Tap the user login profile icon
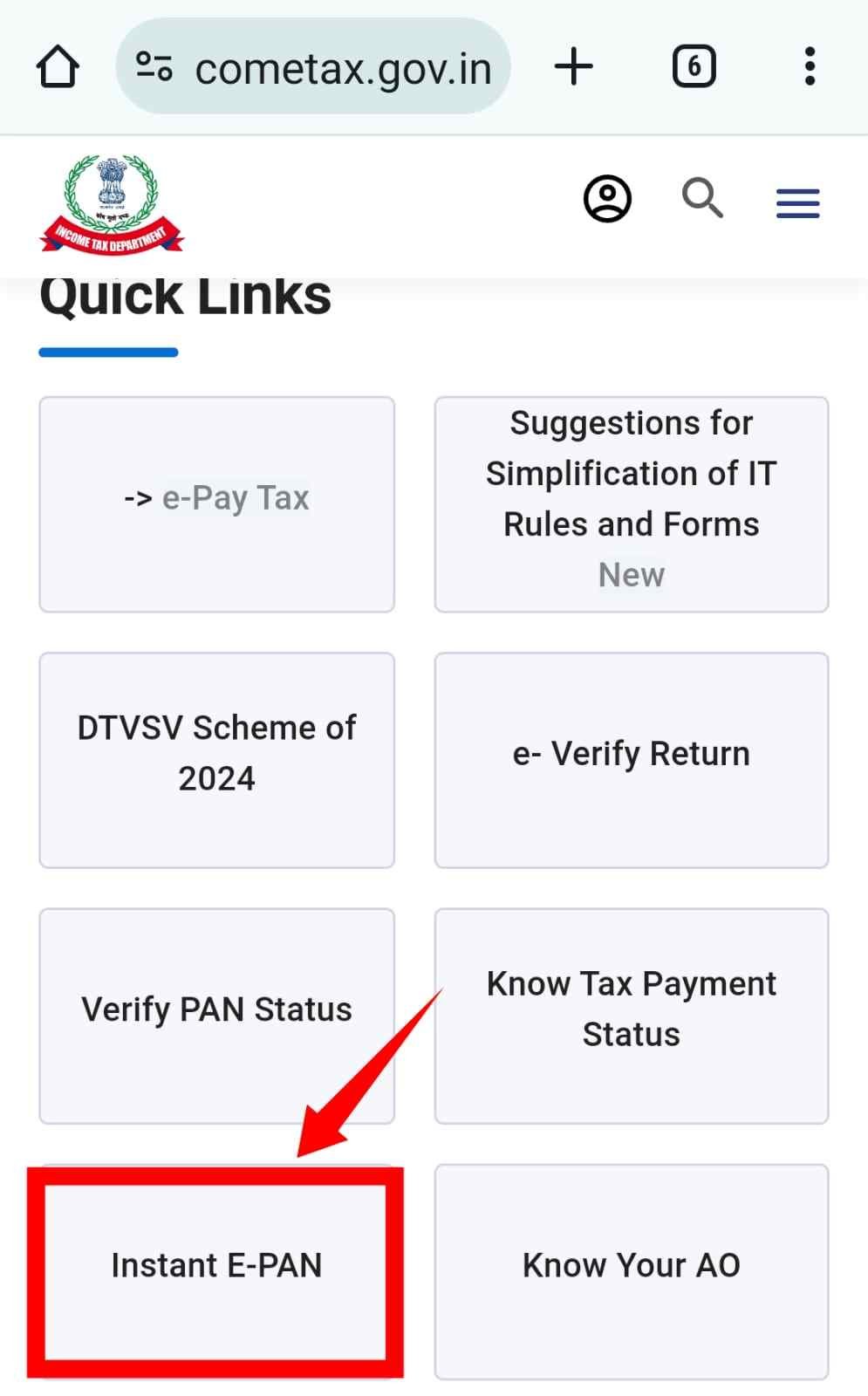 coord(607,199)
